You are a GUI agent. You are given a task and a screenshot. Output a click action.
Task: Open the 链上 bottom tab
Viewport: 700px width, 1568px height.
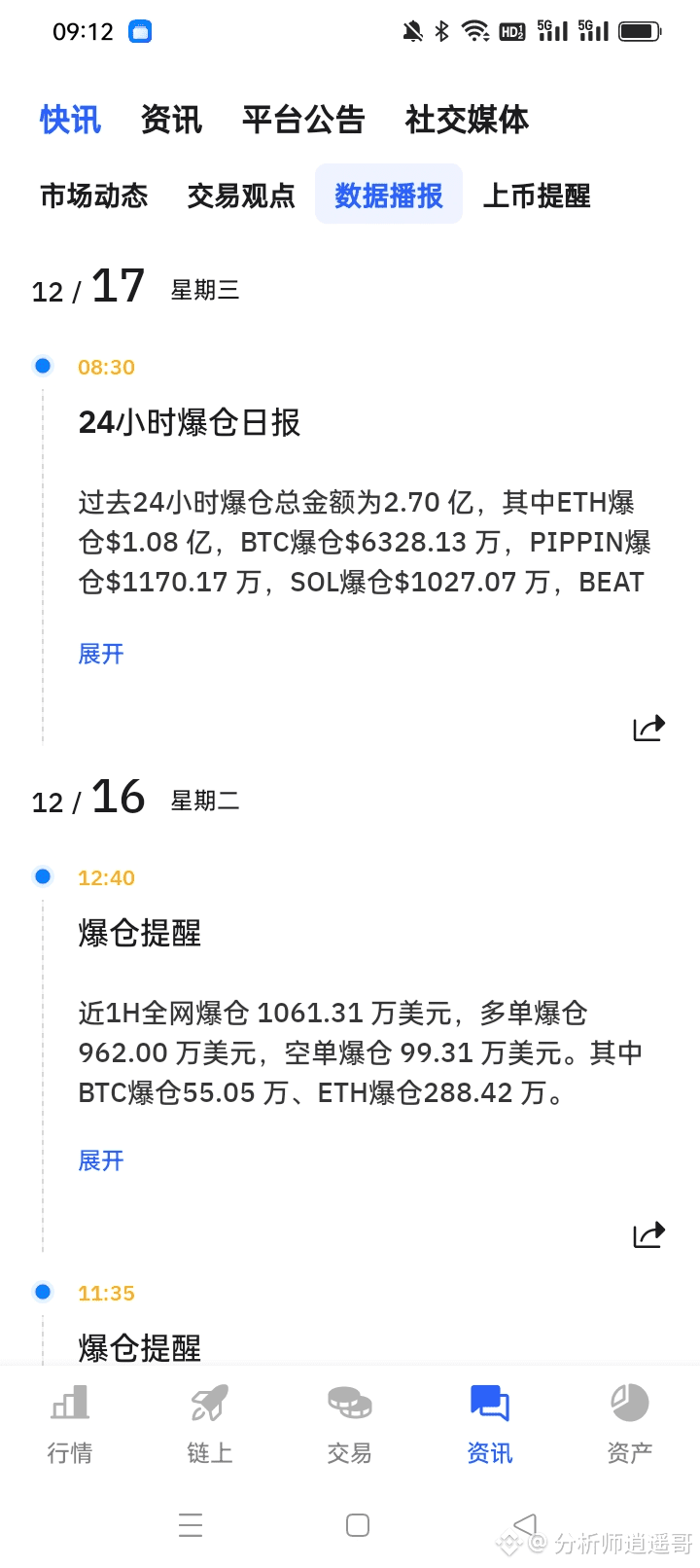pos(210,1423)
